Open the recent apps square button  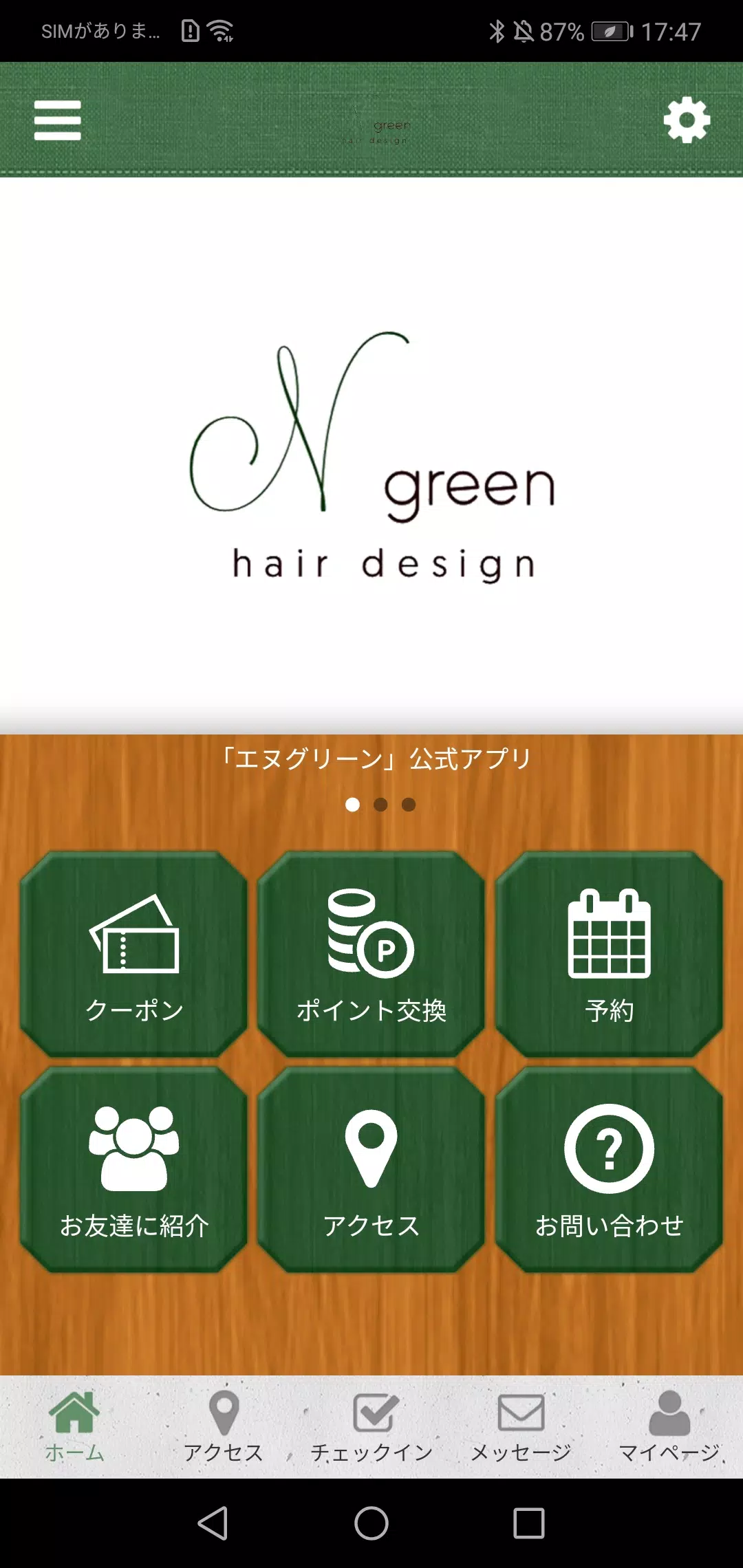[529, 1523]
